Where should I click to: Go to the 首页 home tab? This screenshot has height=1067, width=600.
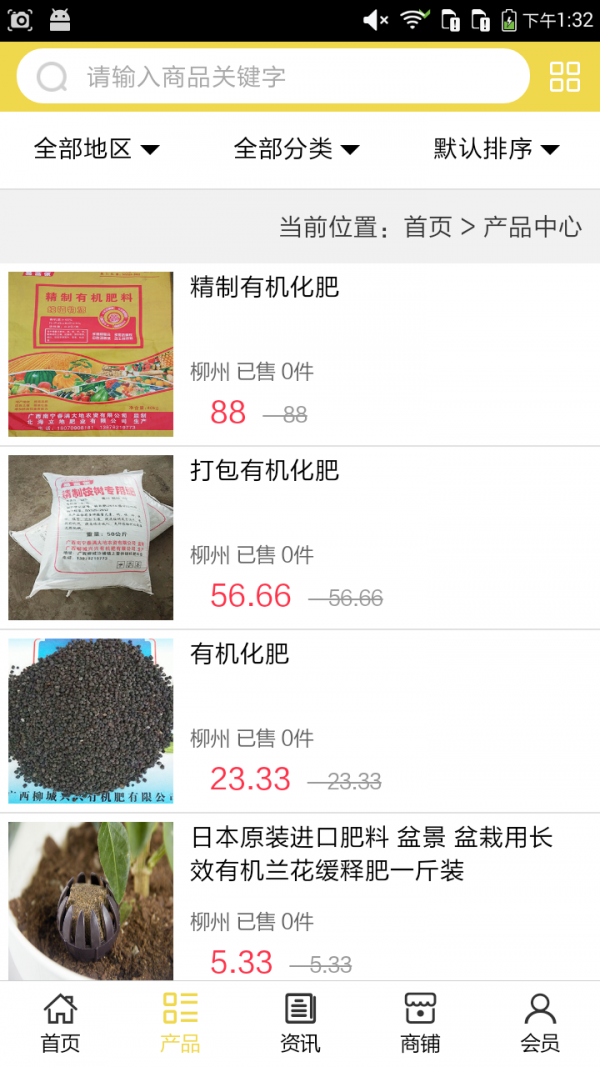click(60, 1023)
